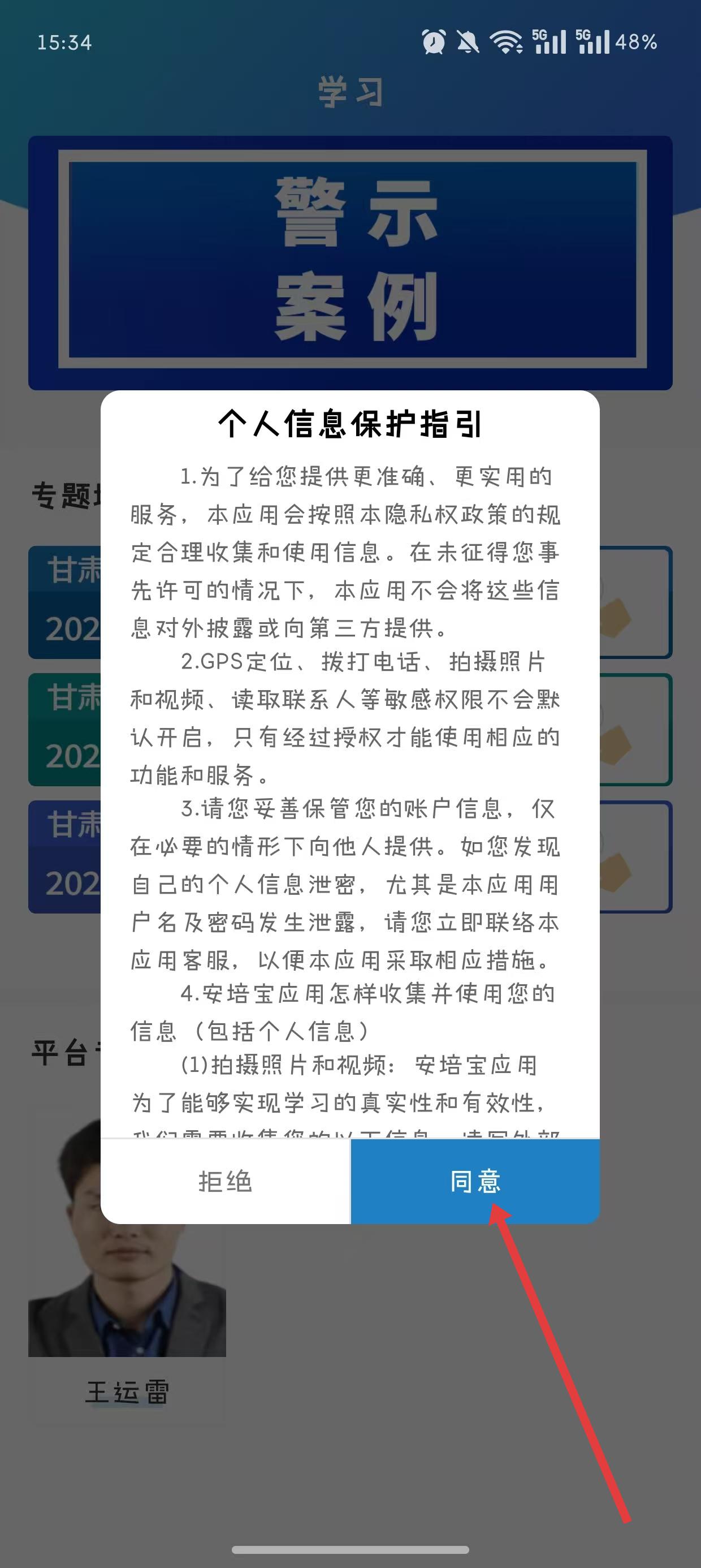Decline the privacy guide with 拒绝
The width and height of the screenshot is (701, 1568).
click(x=226, y=1182)
